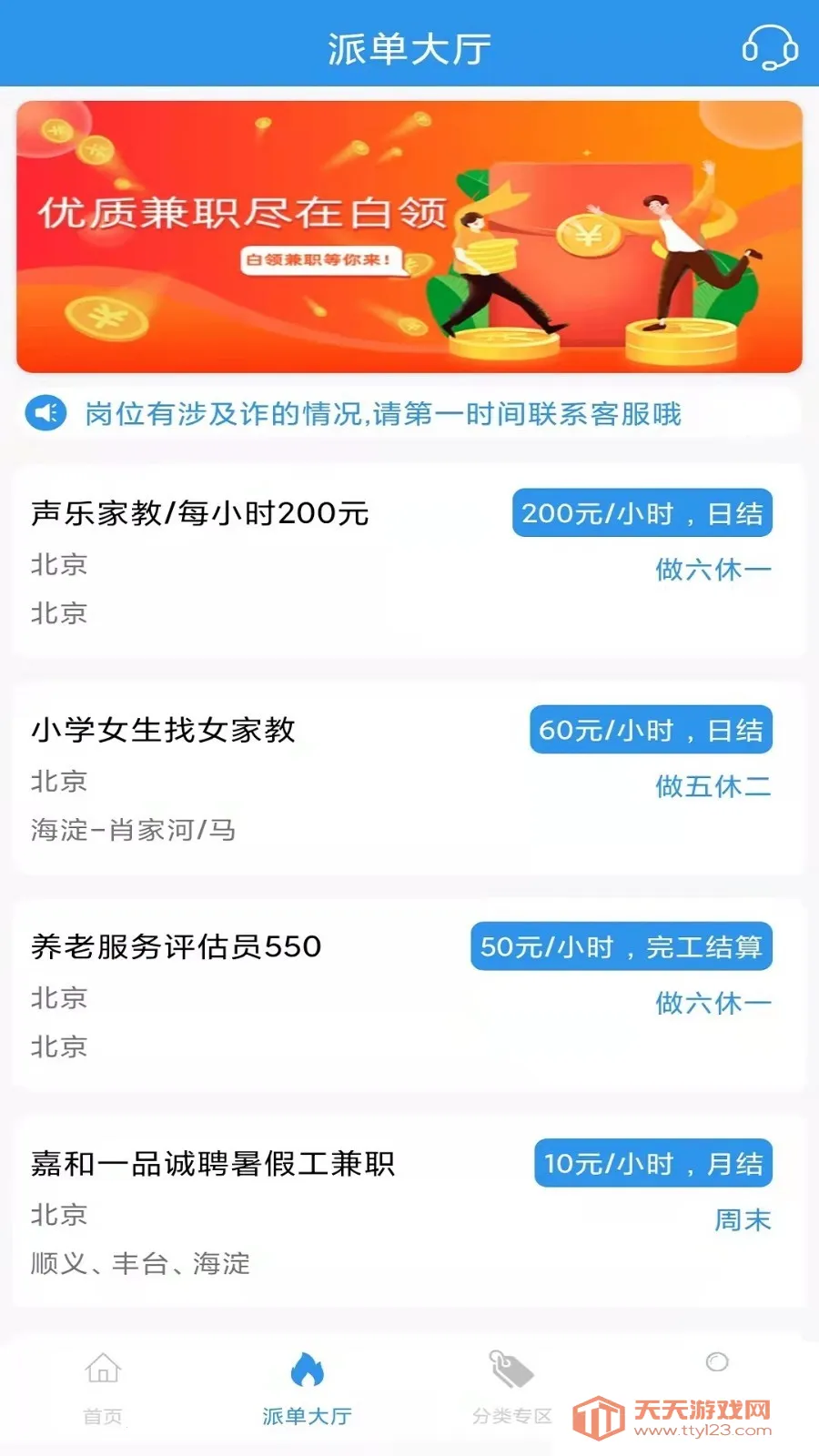Click the megaphone icon beside the announcement

[45, 414]
